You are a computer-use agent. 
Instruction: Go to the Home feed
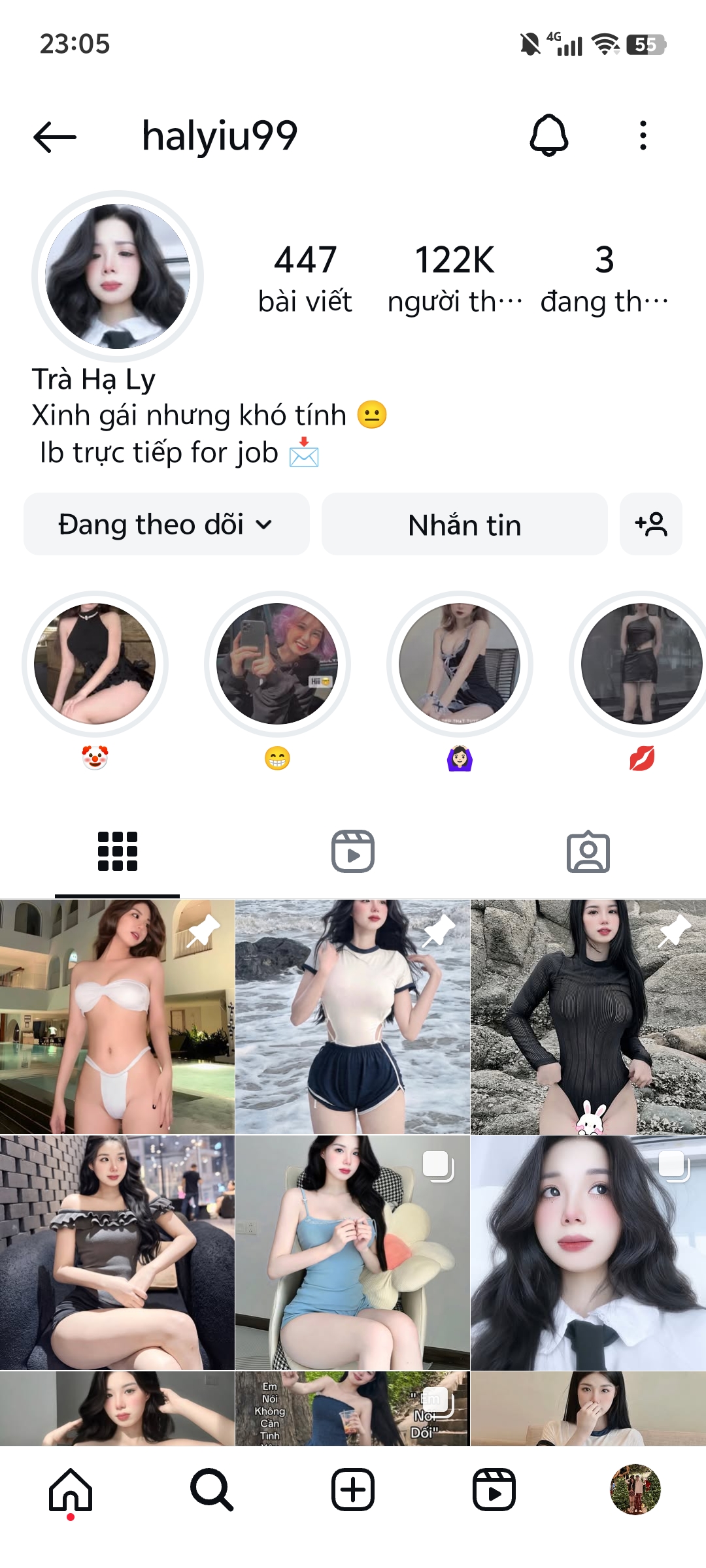pyautogui.click(x=71, y=1490)
